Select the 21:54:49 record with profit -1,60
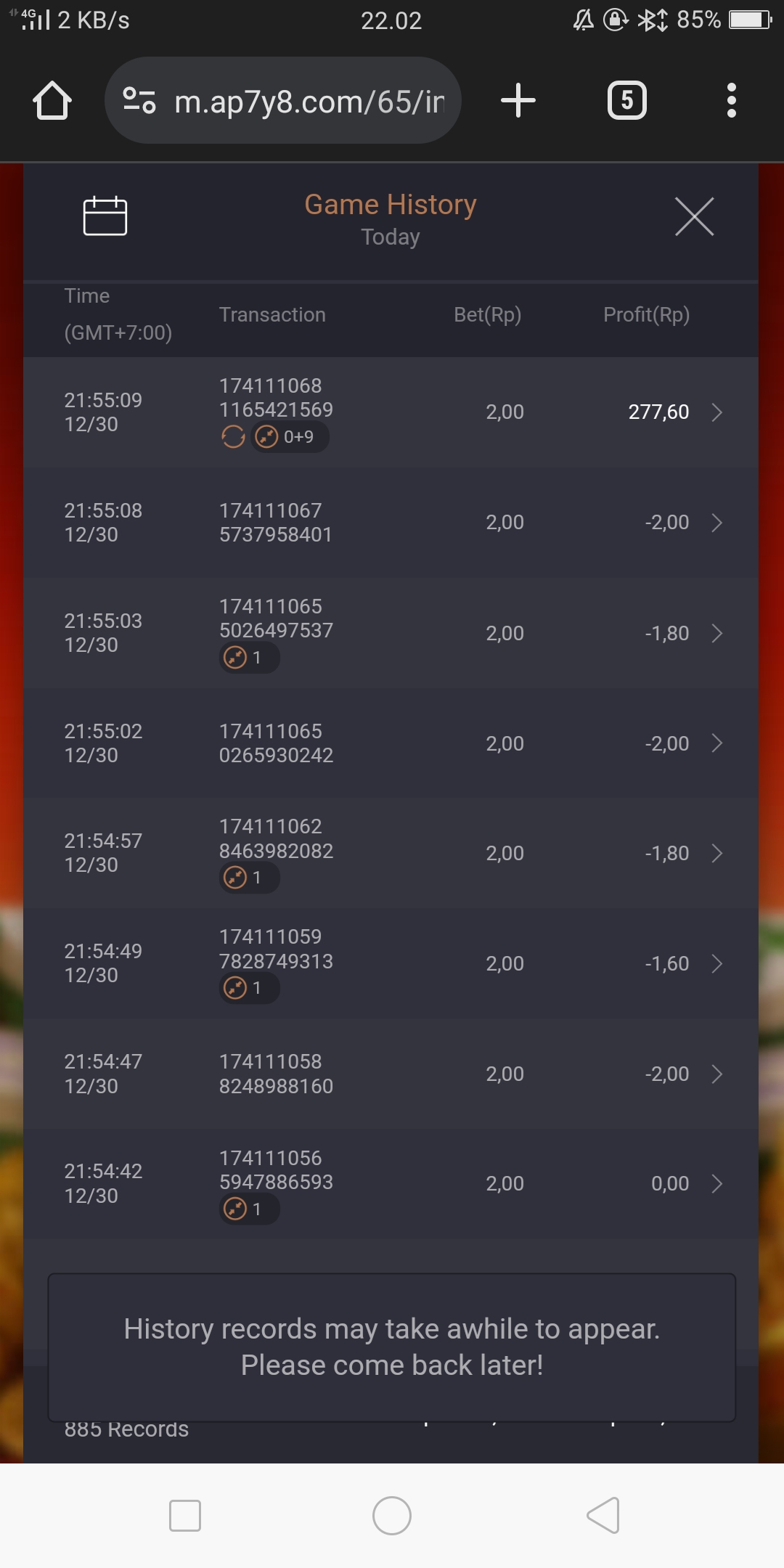784x1568 pixels. (392, 963)
